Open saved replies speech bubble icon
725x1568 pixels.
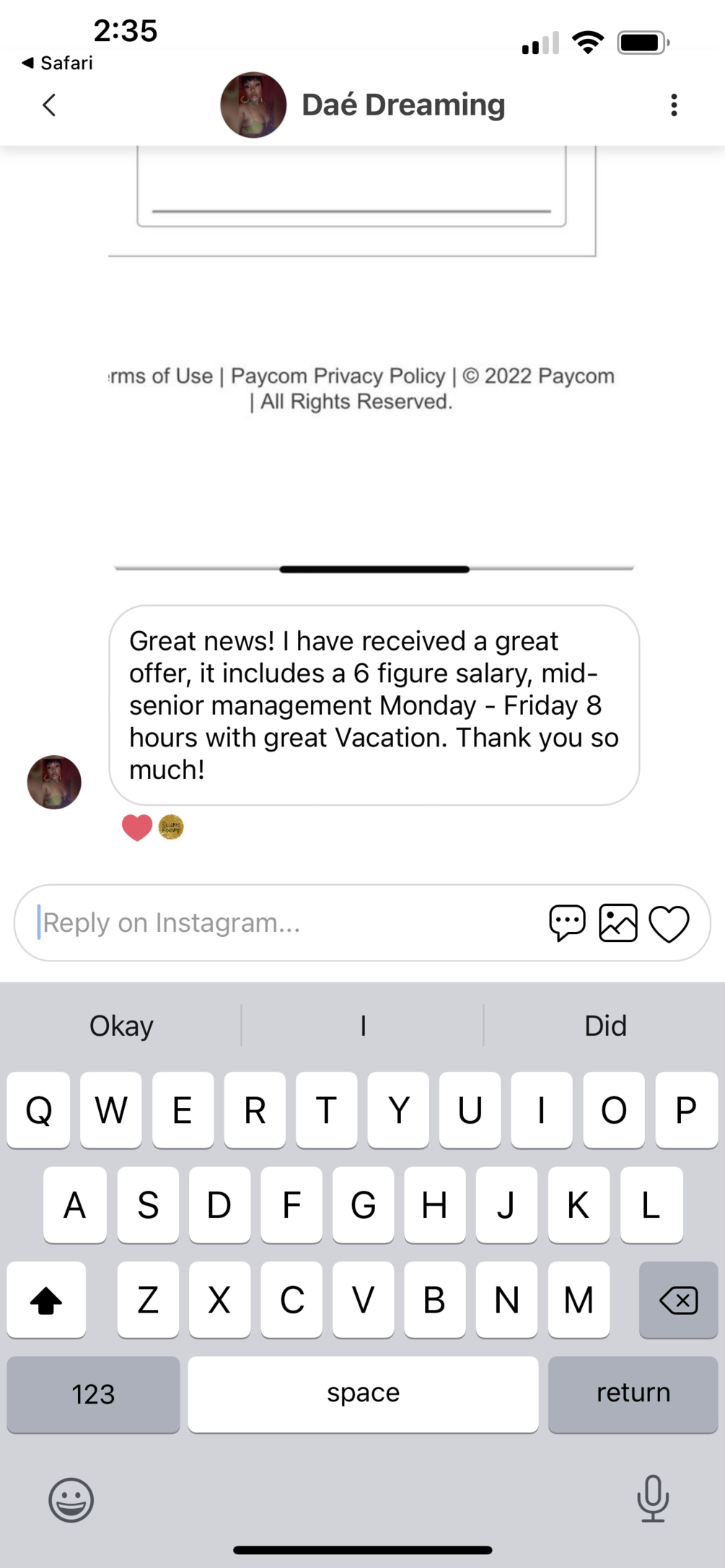567,923
